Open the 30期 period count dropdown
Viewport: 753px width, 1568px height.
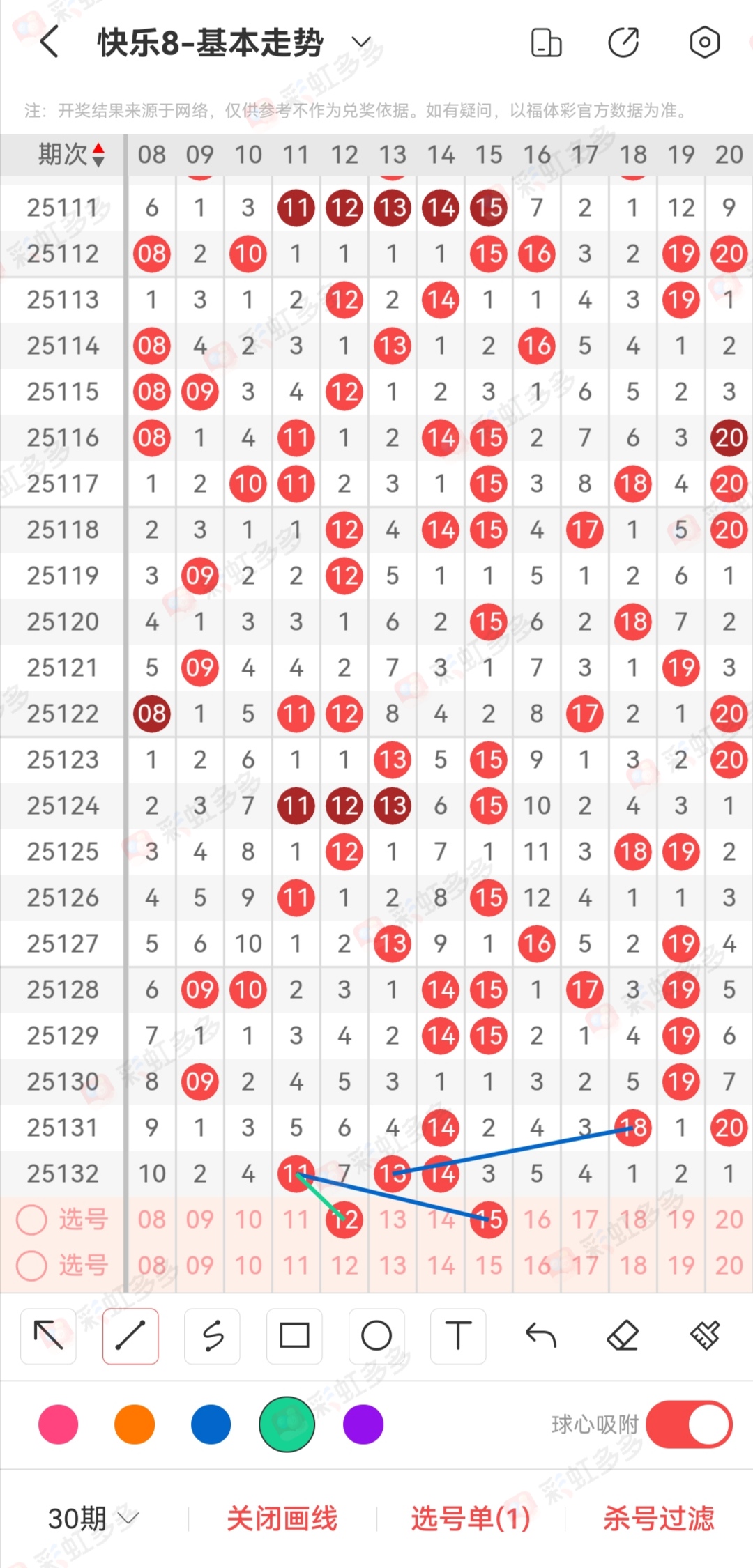coord(93,1518)
